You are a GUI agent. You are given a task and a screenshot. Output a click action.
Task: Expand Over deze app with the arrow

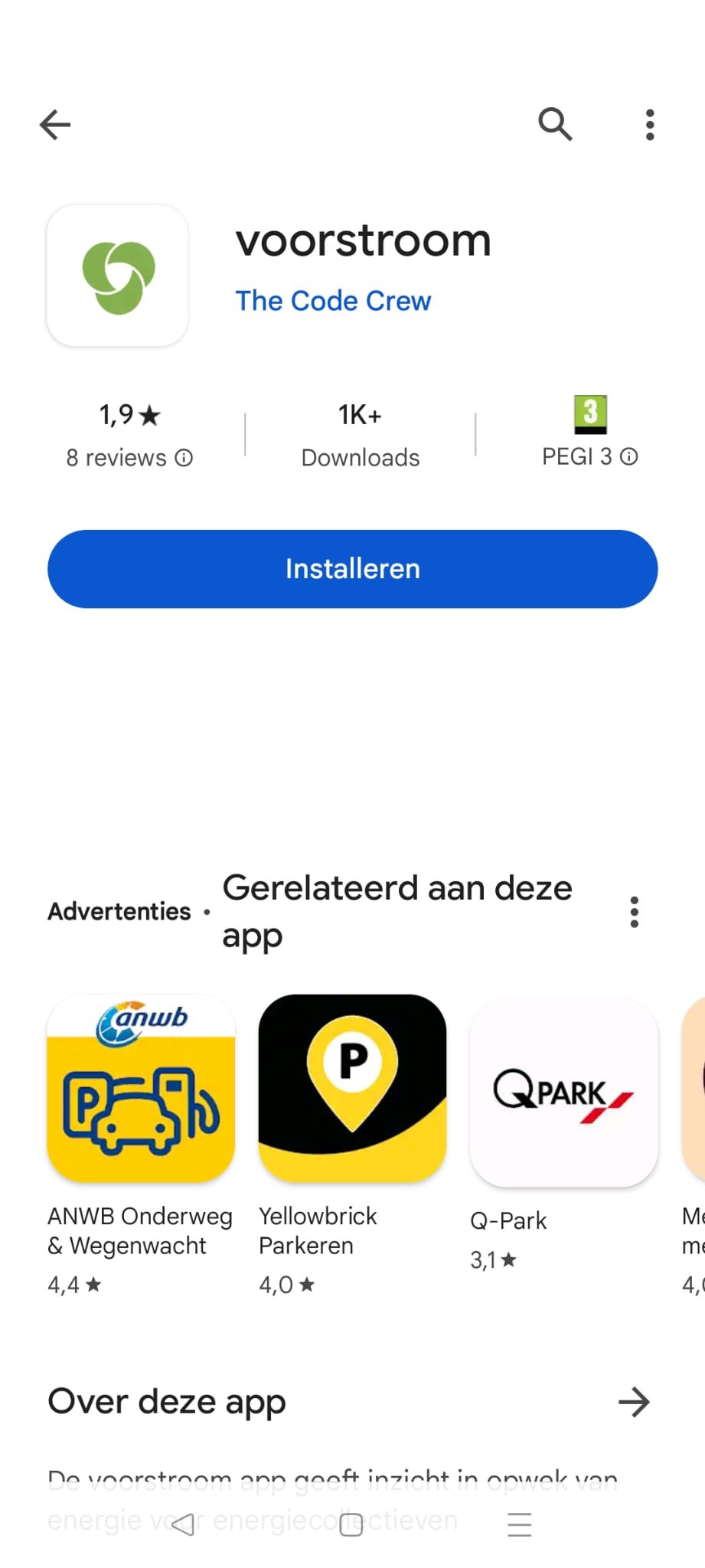pos(634,1402)
